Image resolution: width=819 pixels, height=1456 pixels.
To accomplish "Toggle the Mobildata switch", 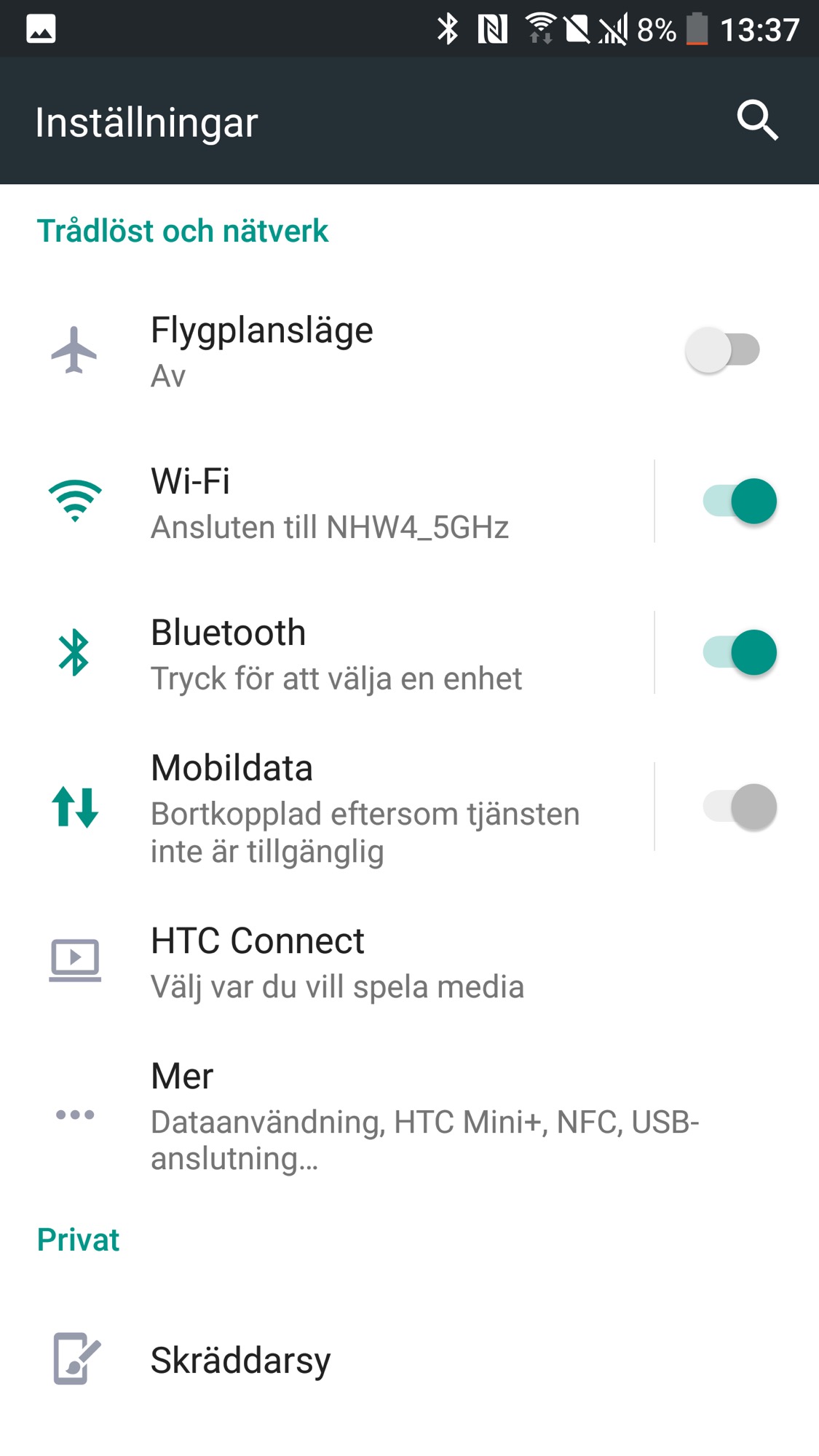I will coord(740,807).
